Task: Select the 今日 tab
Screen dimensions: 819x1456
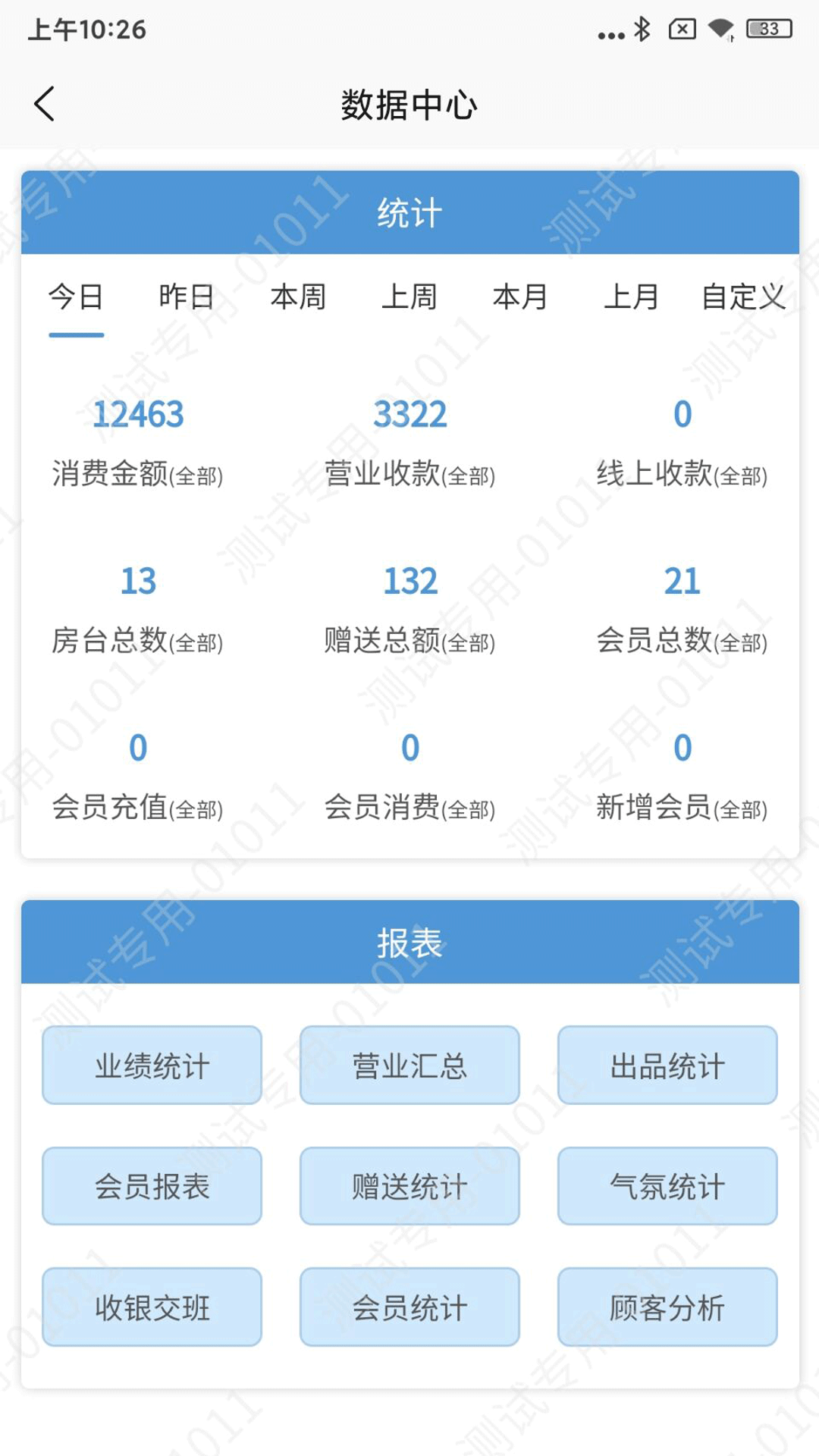Action: coord(76,297)
